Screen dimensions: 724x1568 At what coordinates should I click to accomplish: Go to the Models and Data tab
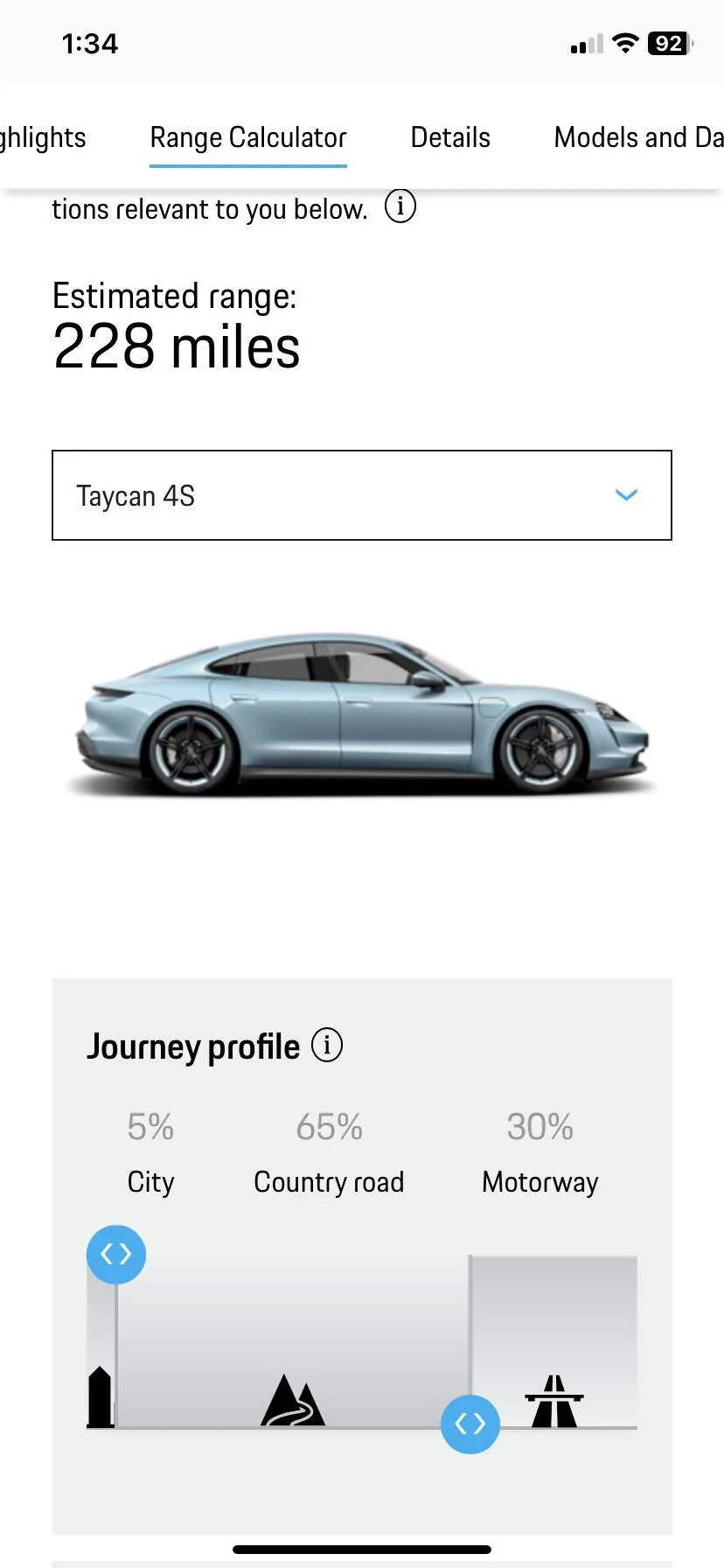[x=638, y=137]
